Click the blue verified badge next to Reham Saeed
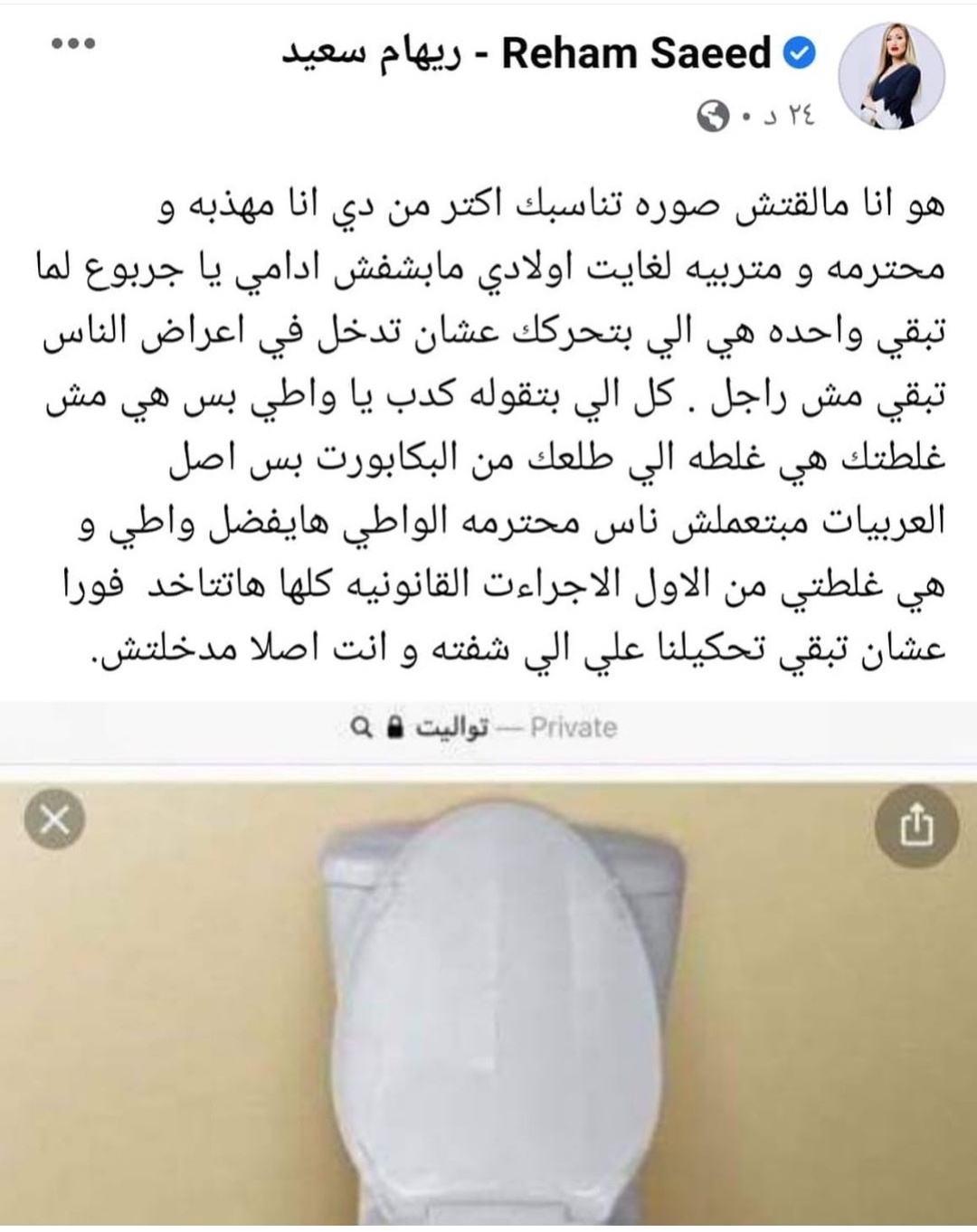This screenshot has height=1232, width=977. click(800, 52)
